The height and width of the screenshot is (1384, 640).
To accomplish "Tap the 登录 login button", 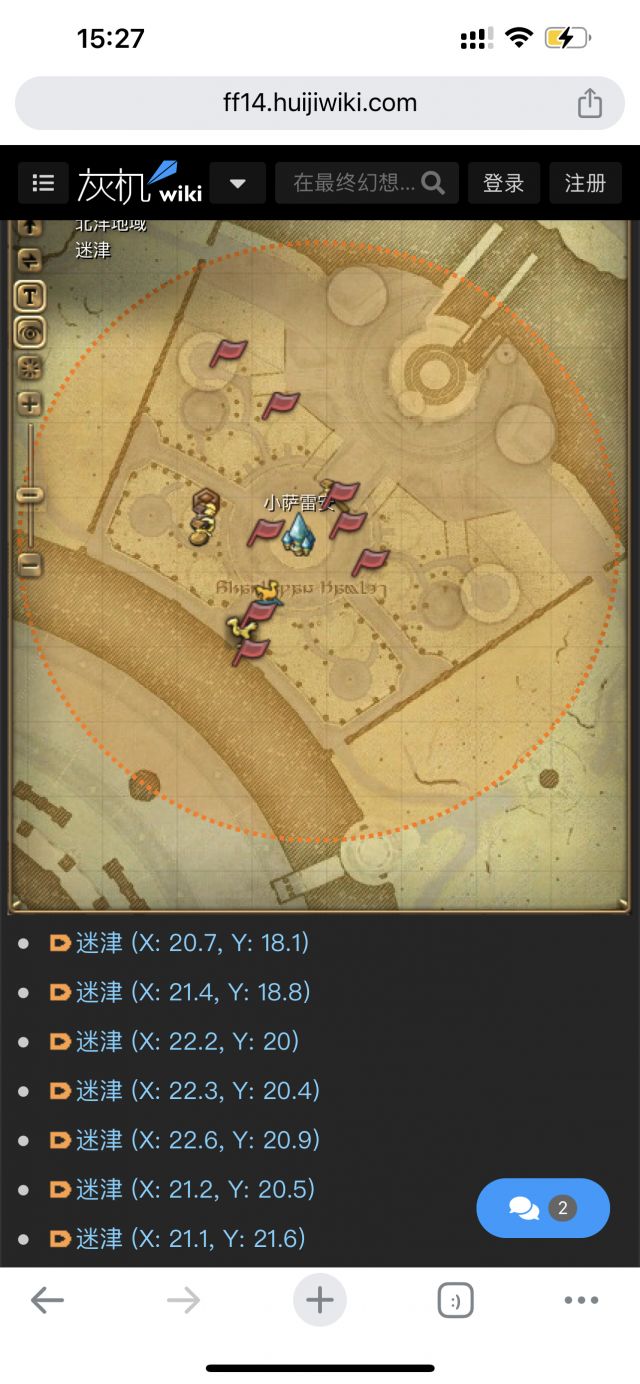I will (x=504, y=183).
